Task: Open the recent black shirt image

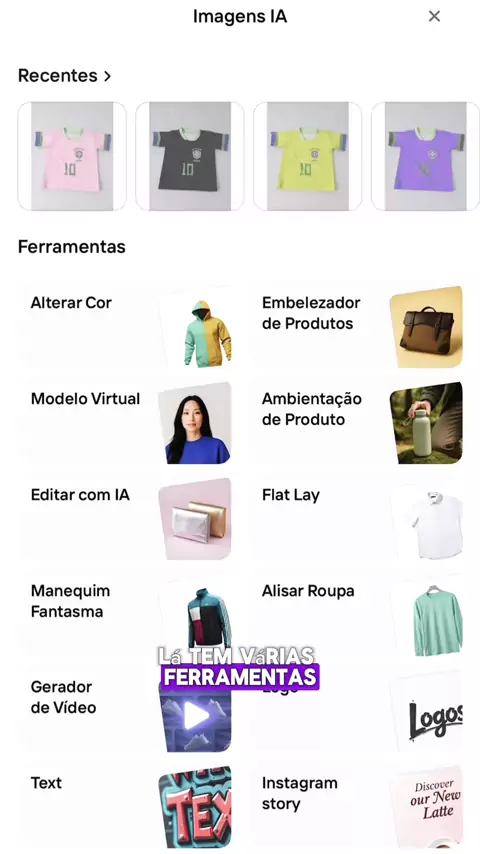Action: [x=190, y=156]
